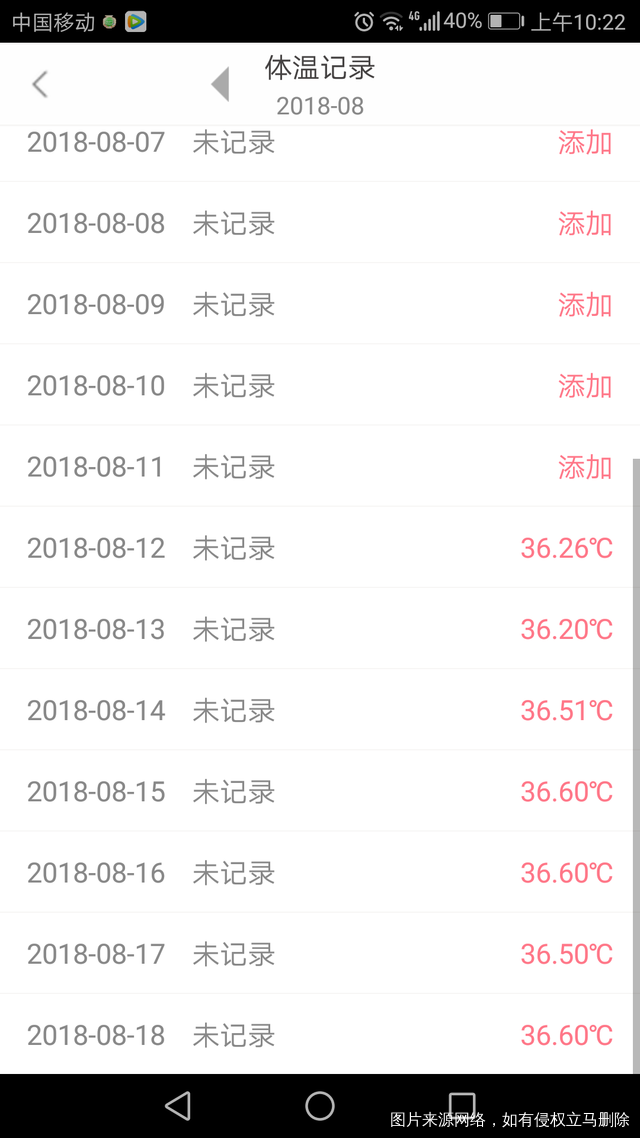Select 添加 on the 2018-08-10 row
The height and width of the screenshot is (1138, 640).
tap(585, 386)
